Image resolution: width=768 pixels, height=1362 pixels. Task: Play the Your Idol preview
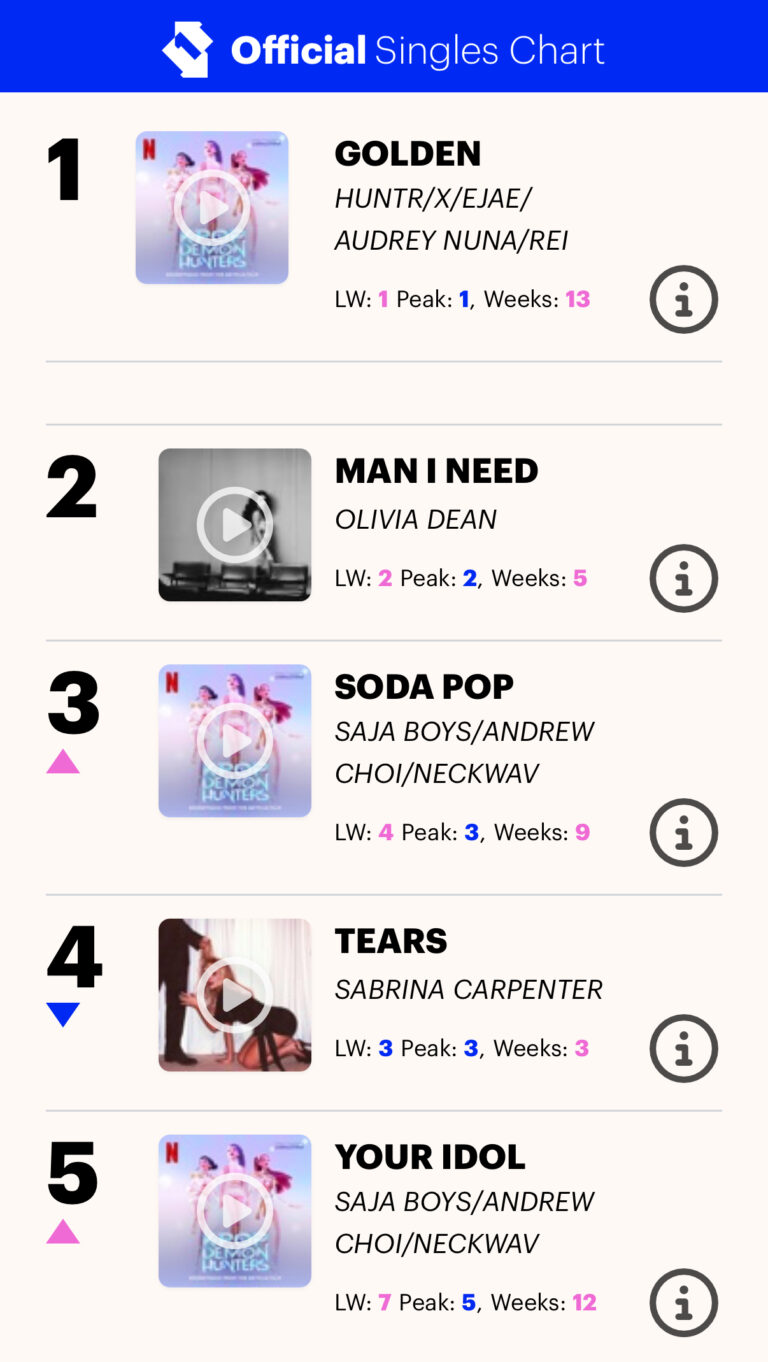pos(235,1211)
